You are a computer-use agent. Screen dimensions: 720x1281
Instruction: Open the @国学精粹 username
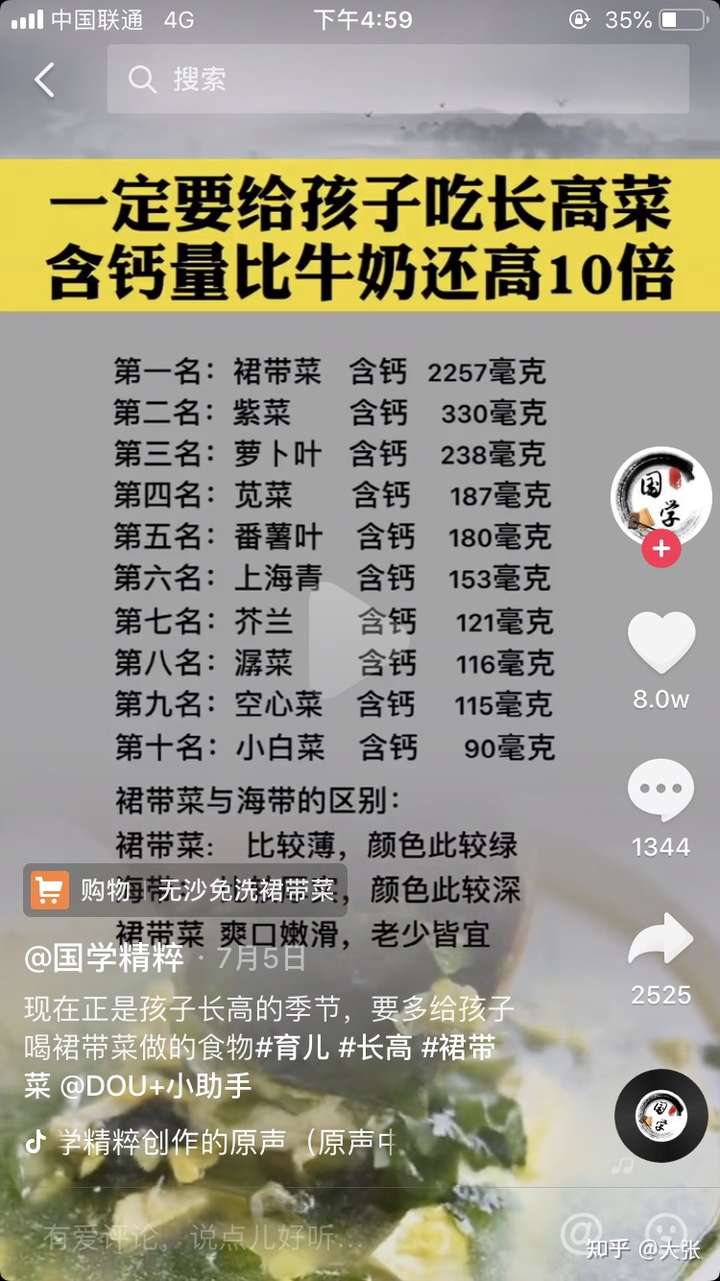click(105, 959)
